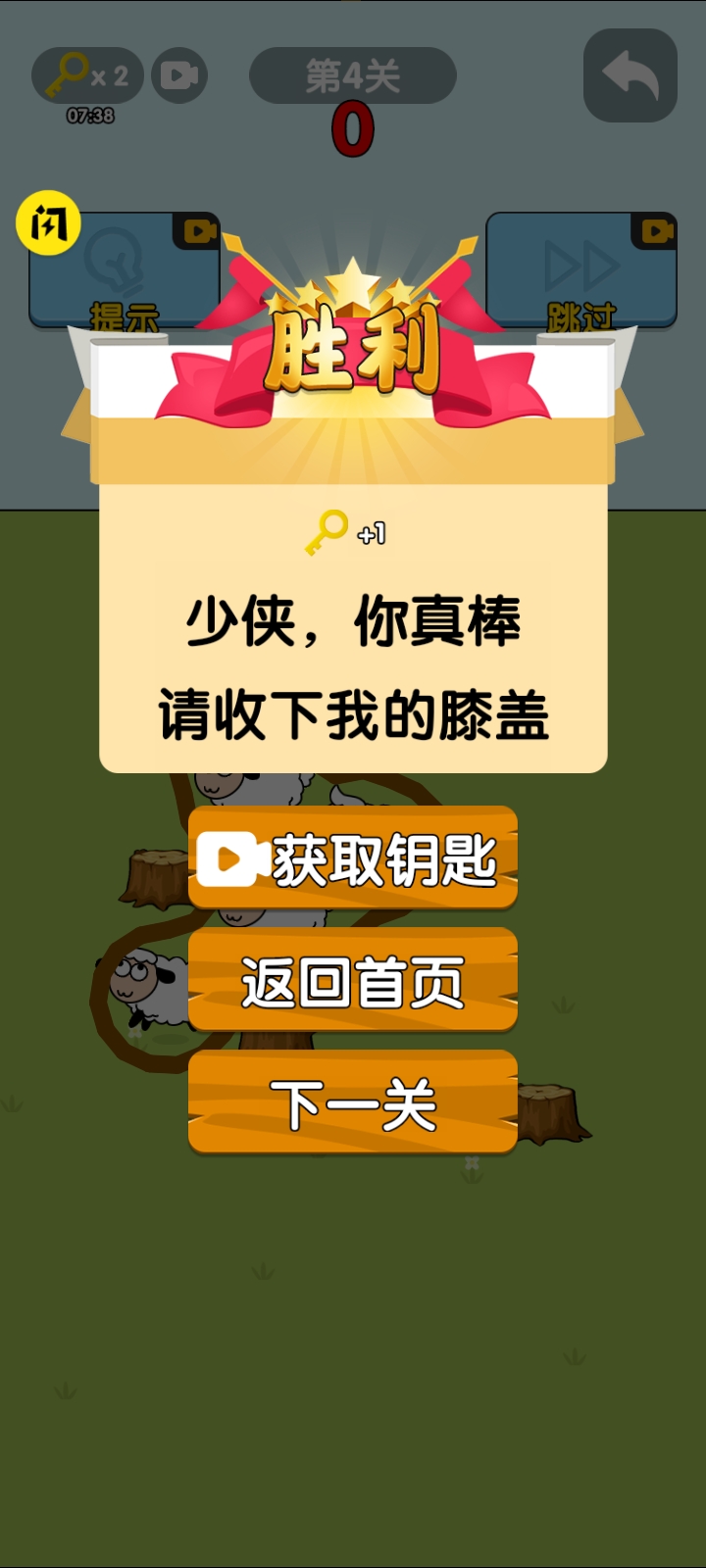Tap the yellow 闪 badge icon
Viewport: 706px width, 1568px height.
coord(48,223)
